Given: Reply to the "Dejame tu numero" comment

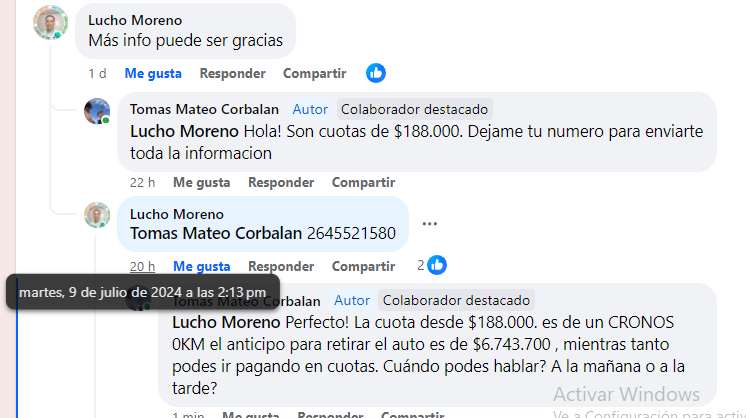Looking at the screenshot, I should point(281,182).
